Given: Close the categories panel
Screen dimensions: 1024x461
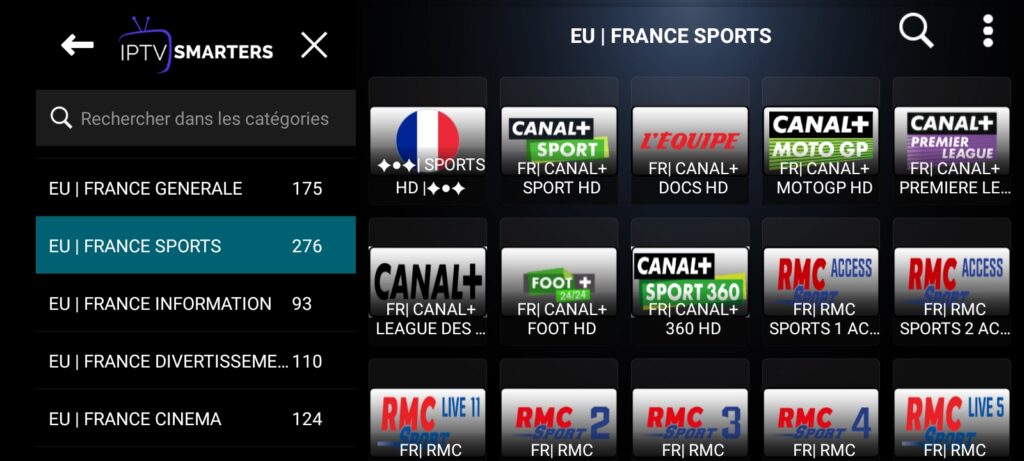Looking at the screenshot, I should tap(314, 45).
